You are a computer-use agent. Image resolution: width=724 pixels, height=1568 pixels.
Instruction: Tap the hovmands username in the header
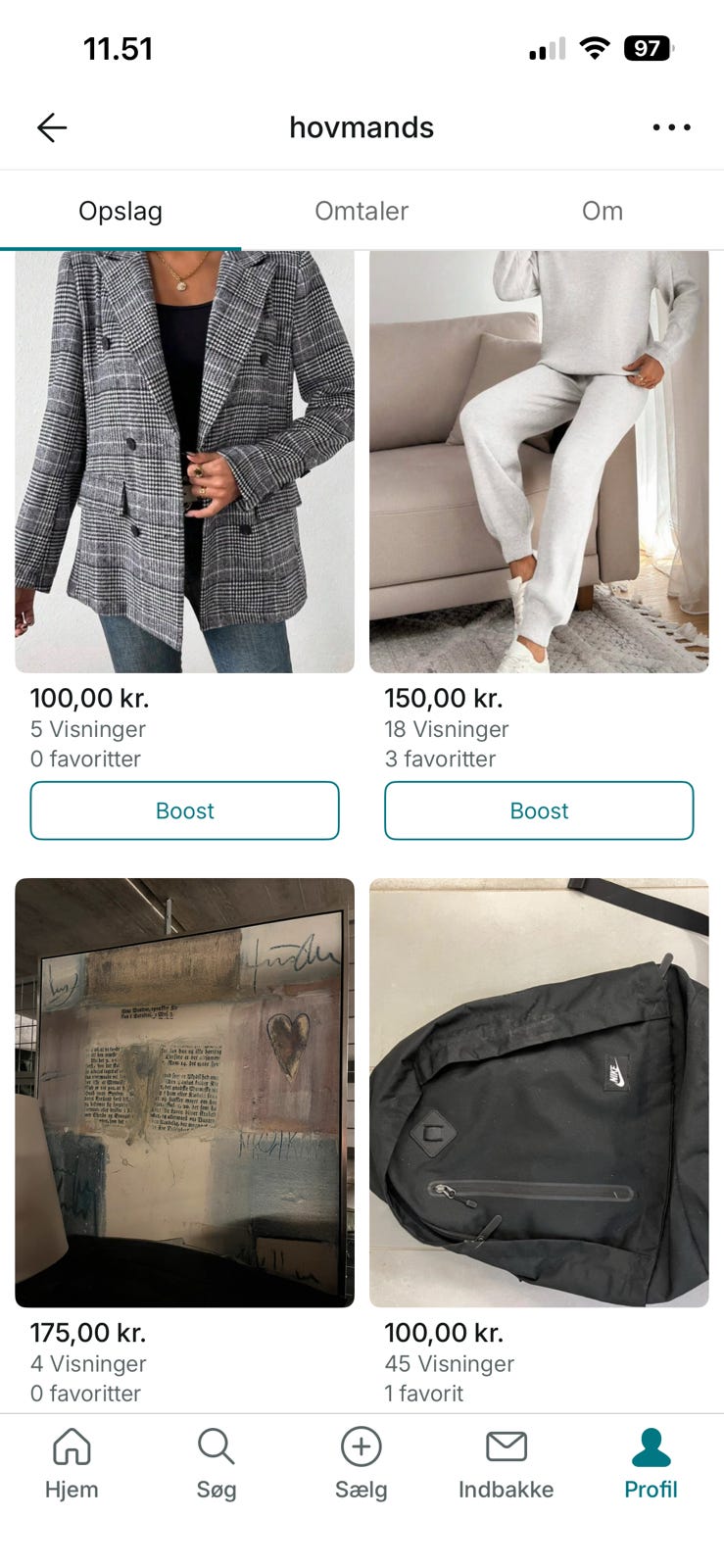pos(362,127)
